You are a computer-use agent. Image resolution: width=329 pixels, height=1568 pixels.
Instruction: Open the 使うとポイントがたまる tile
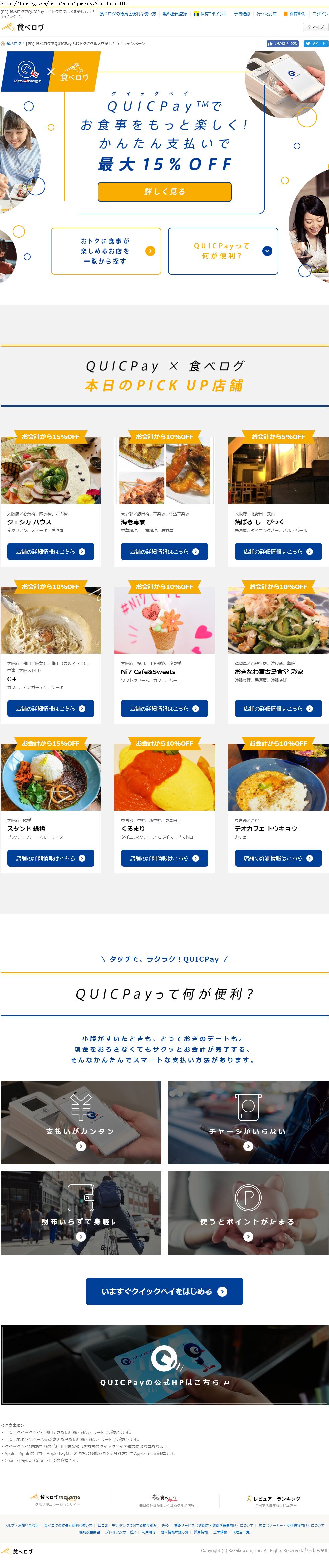[x=248, y=1213]
